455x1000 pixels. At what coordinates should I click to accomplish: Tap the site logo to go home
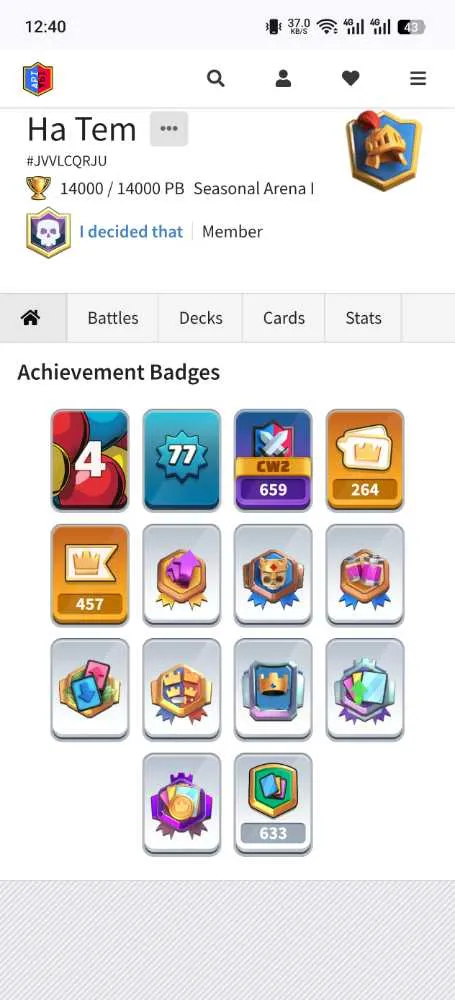click(x=38, y=78)
